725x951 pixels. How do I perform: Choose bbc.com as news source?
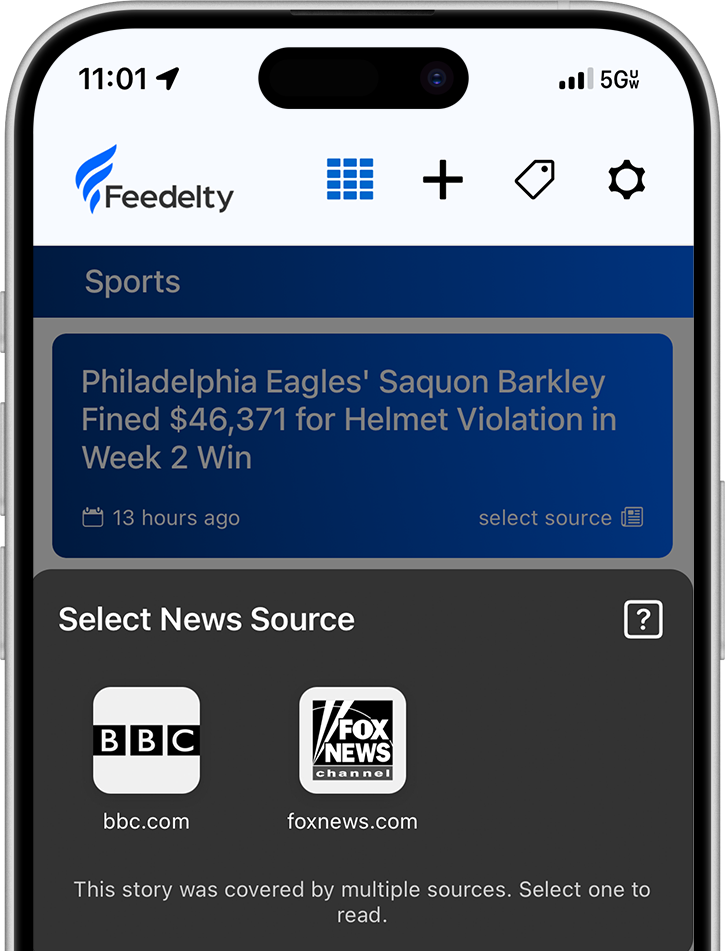coord(146,741)
